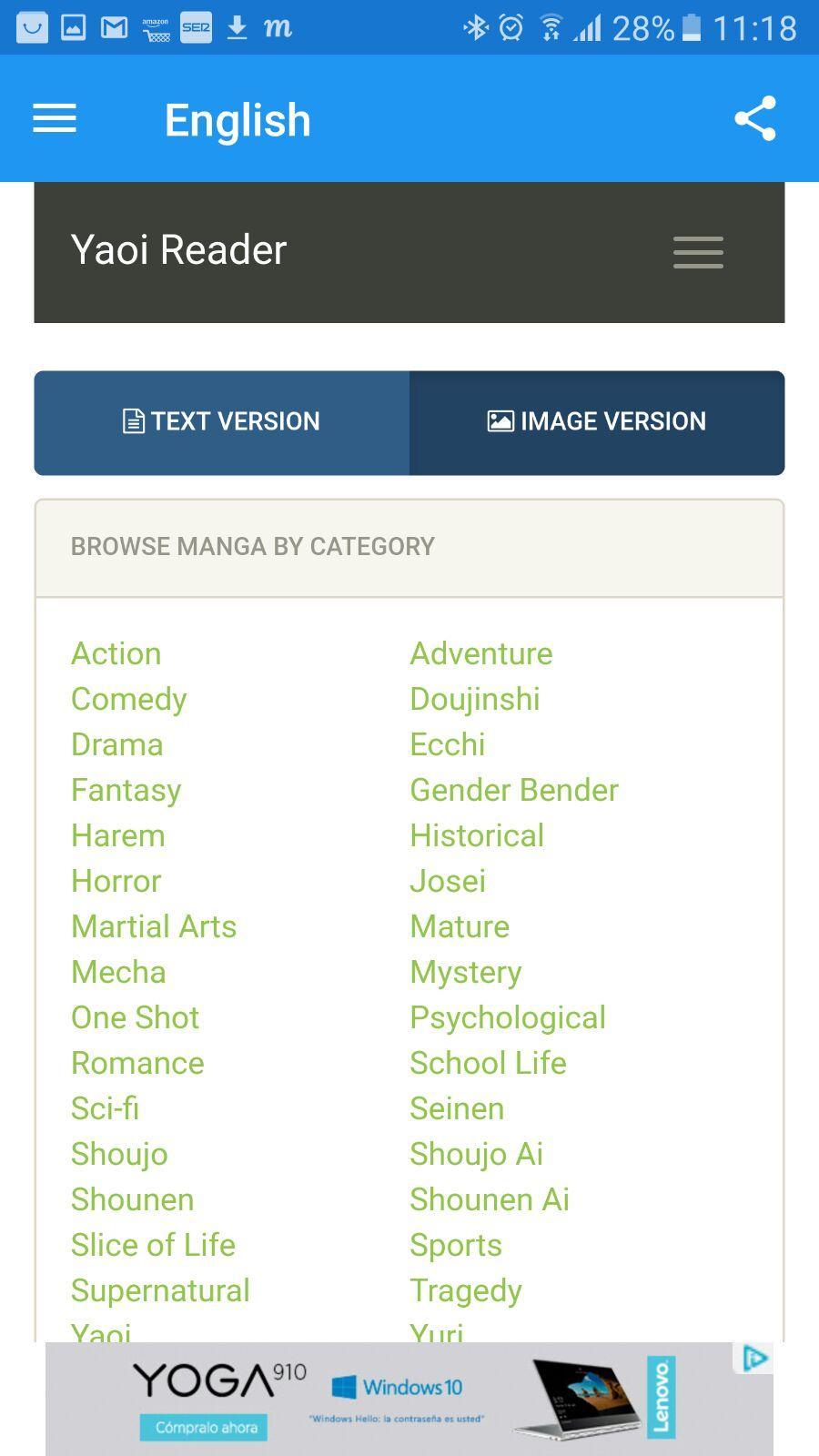View Mystery manga
Image resolution: width=819 pixels, height=1456 pixels.
[466, 972]
